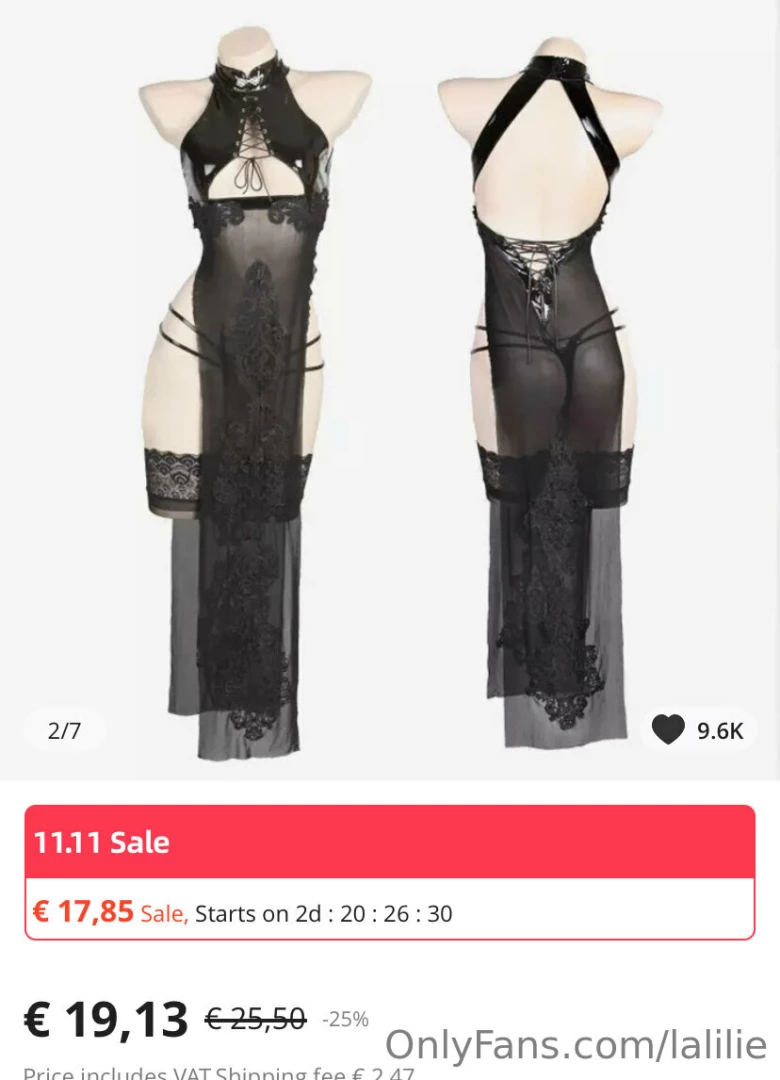The image size is (780, 1080).
Task: Click the 9.6K likes counter
Action: click(717, 730)
